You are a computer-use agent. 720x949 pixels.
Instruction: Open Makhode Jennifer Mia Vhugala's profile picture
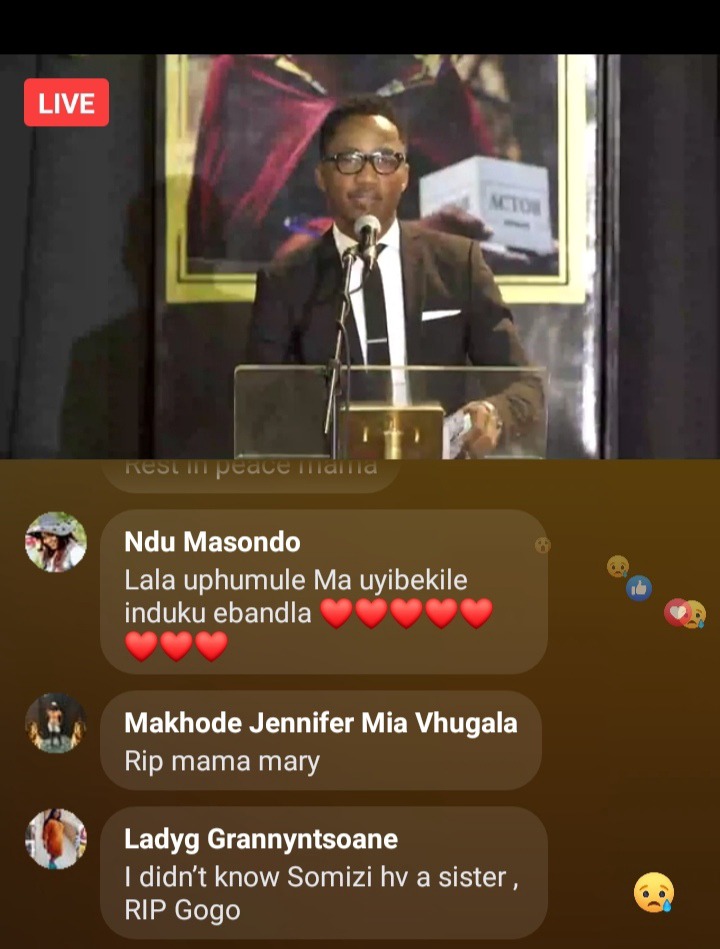pos(56,723)
